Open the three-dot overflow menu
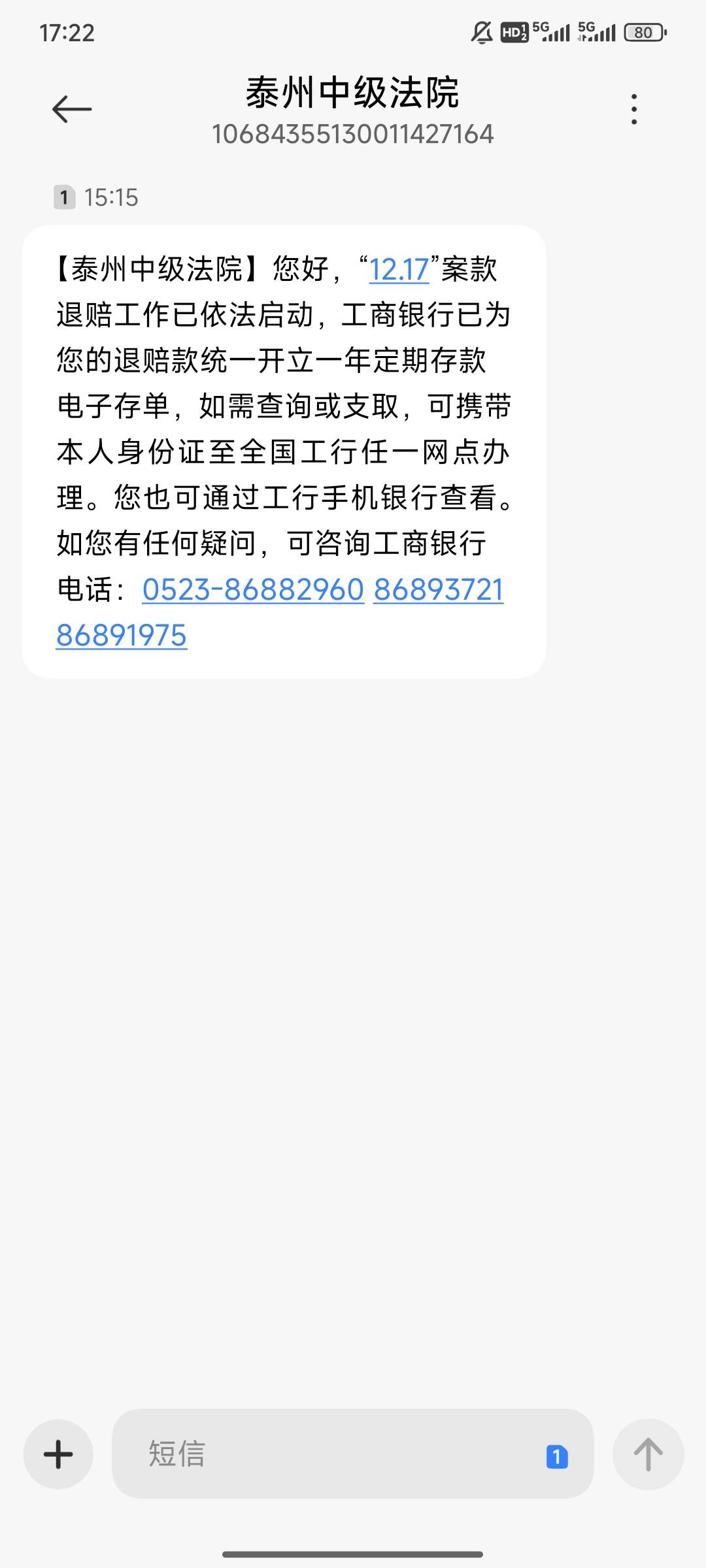Viewport: 706px width, 1568px height. coord(633,109)
